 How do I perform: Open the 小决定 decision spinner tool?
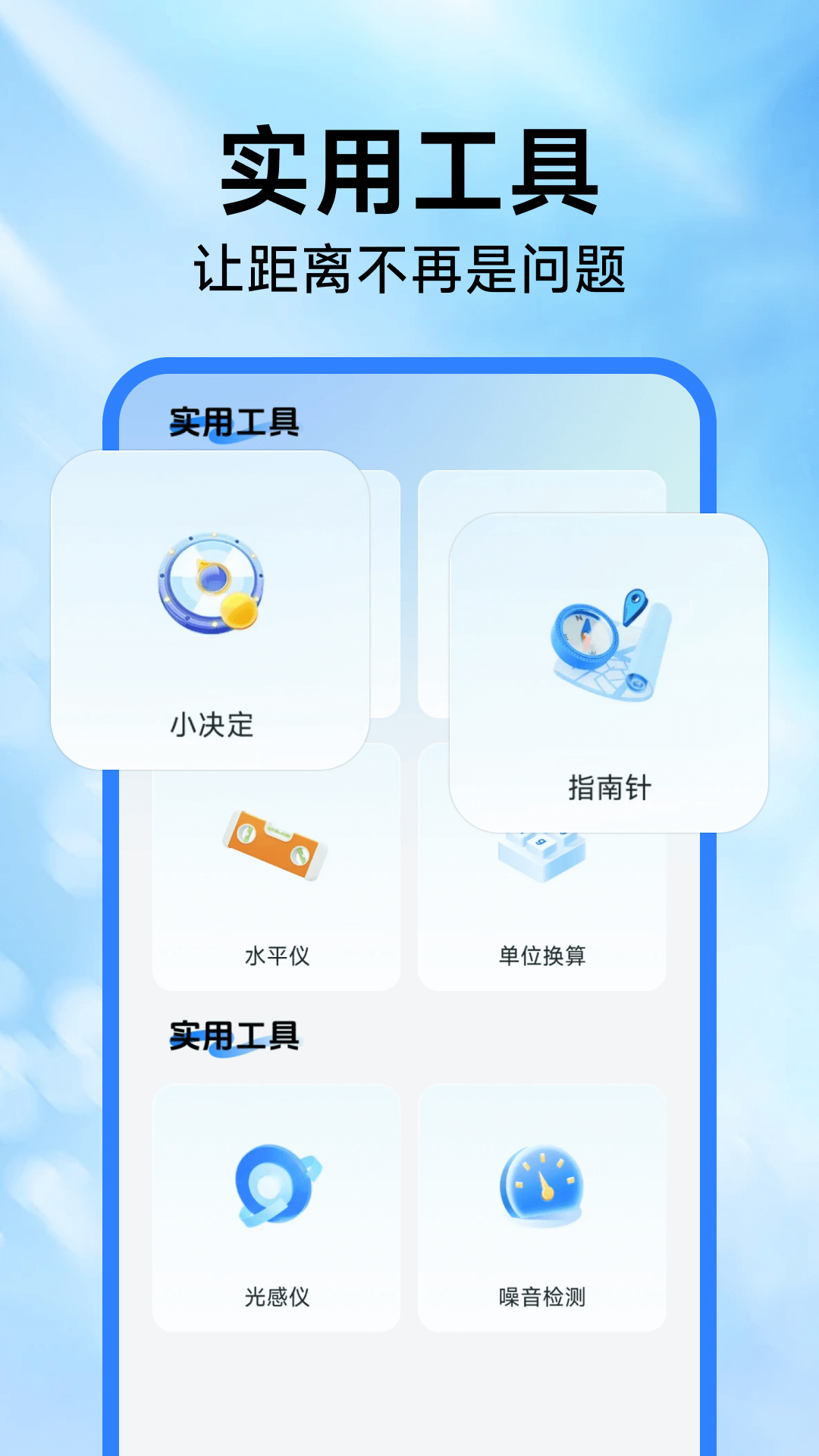click(209, 607)
